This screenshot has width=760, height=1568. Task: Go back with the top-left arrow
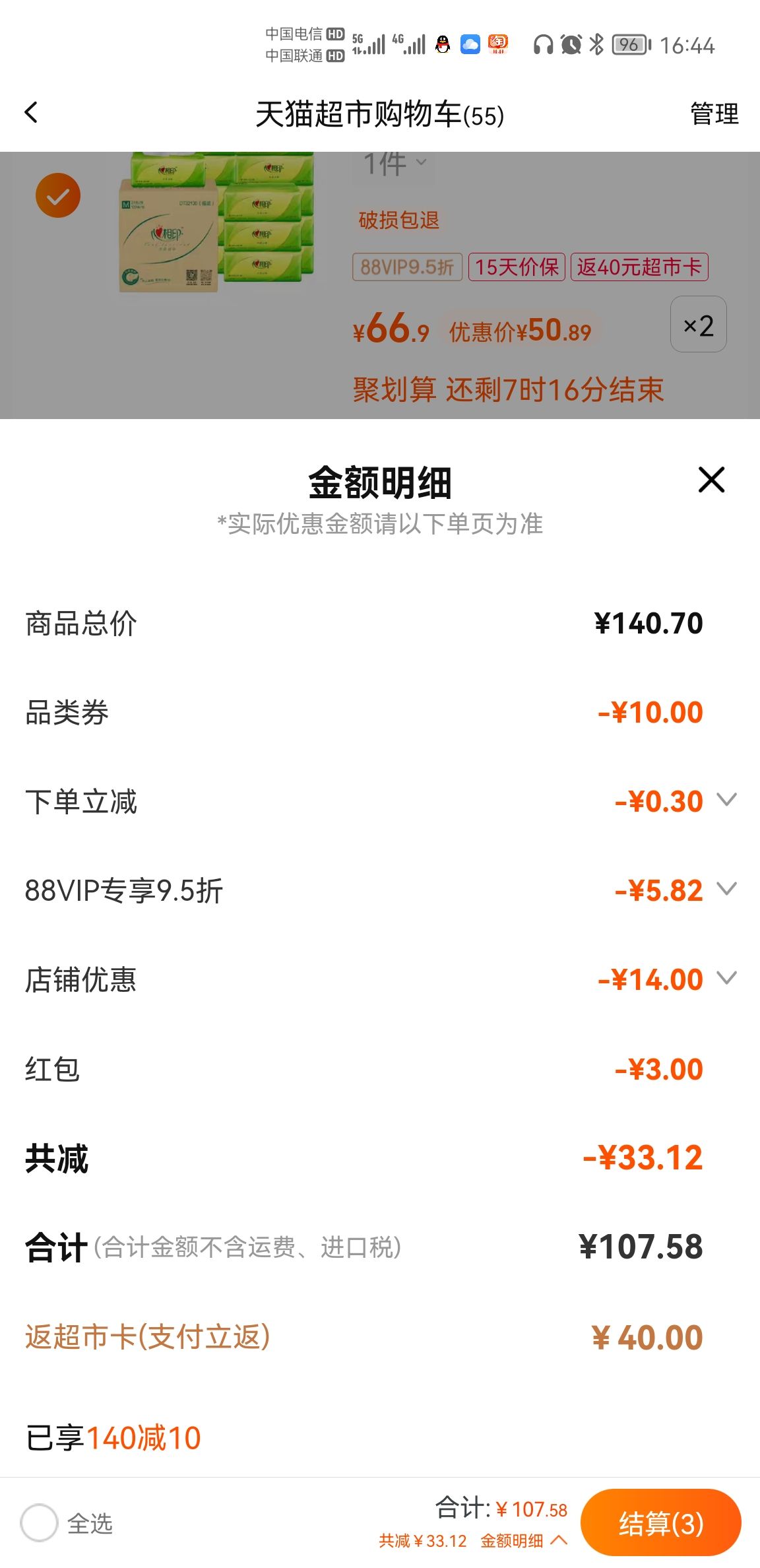click(x=31, y=113)
